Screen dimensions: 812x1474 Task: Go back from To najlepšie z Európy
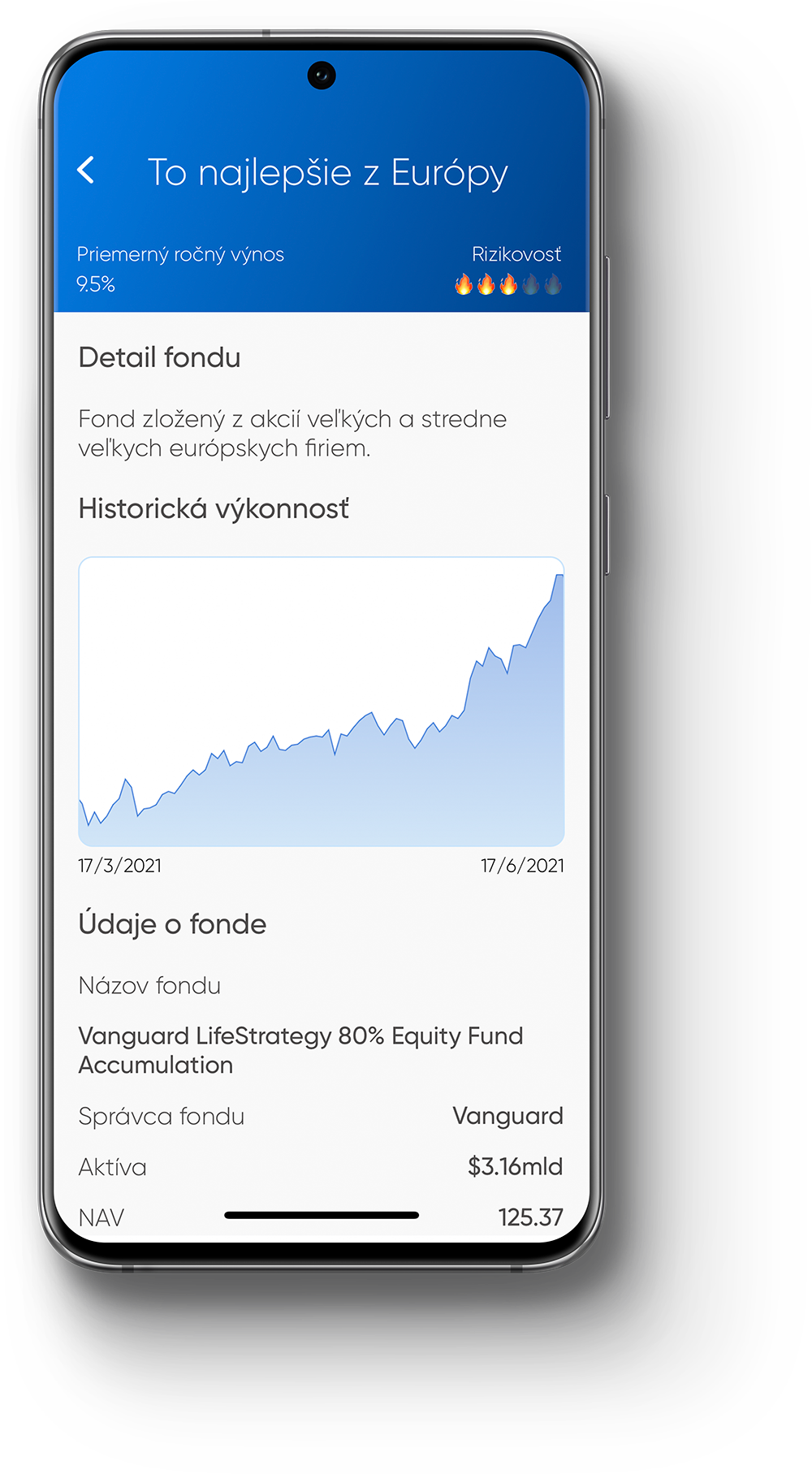86,171
